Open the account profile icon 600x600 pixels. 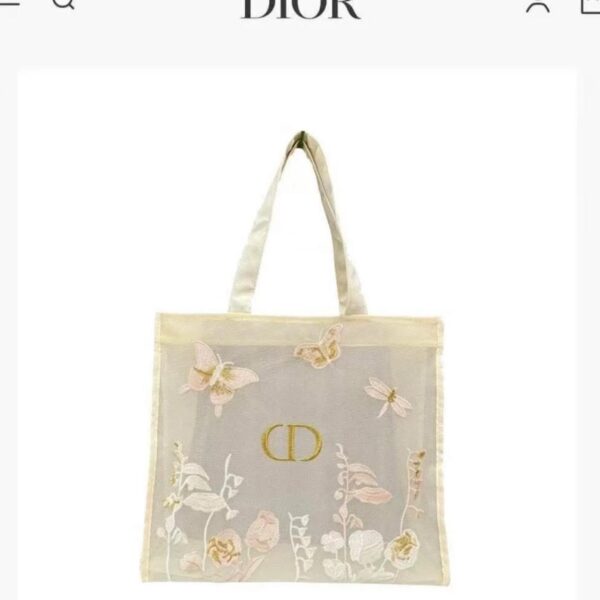pyautogui.click(x=538, y=6)
